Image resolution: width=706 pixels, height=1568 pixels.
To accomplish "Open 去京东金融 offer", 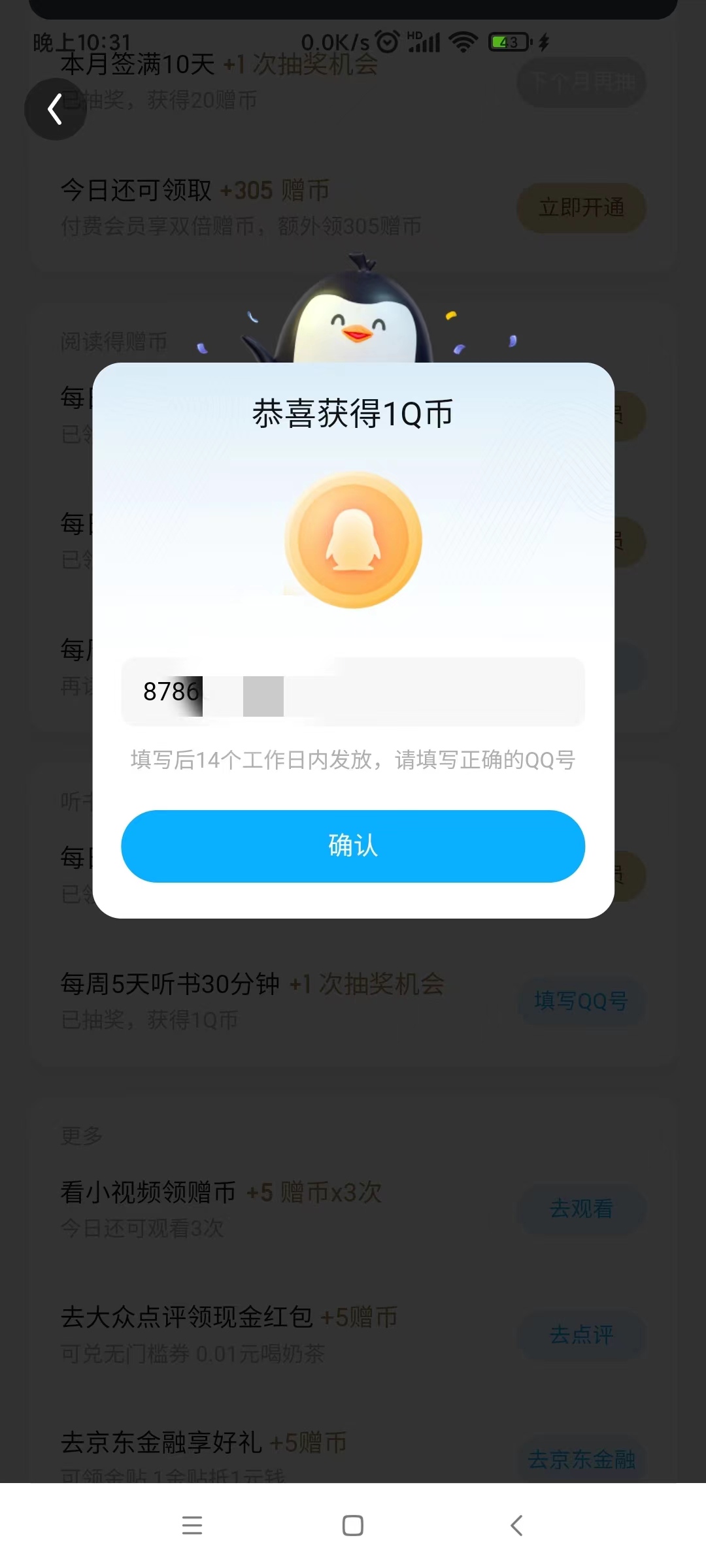I will click(x=581, y=1460).
